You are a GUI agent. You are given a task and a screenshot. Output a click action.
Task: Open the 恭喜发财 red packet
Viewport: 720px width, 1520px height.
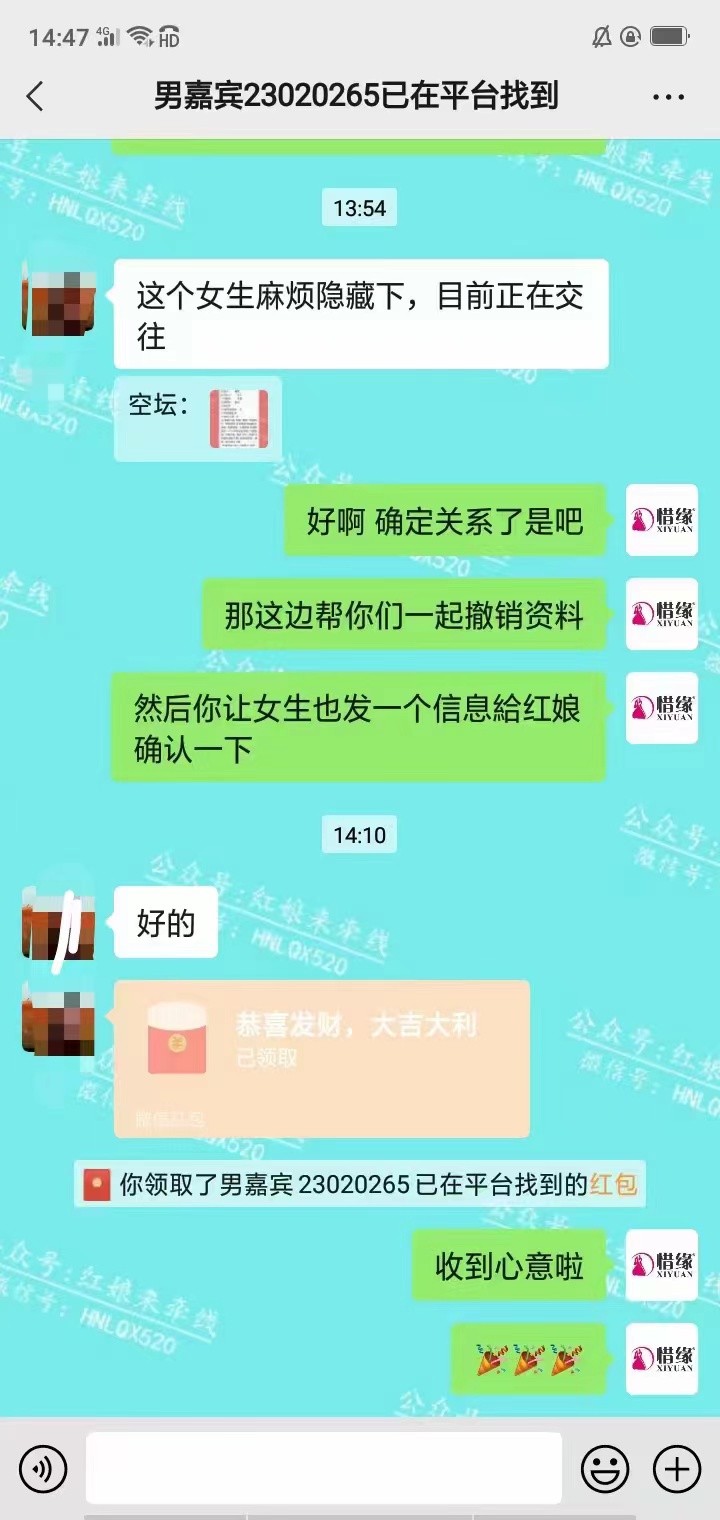click(321, 1057)
